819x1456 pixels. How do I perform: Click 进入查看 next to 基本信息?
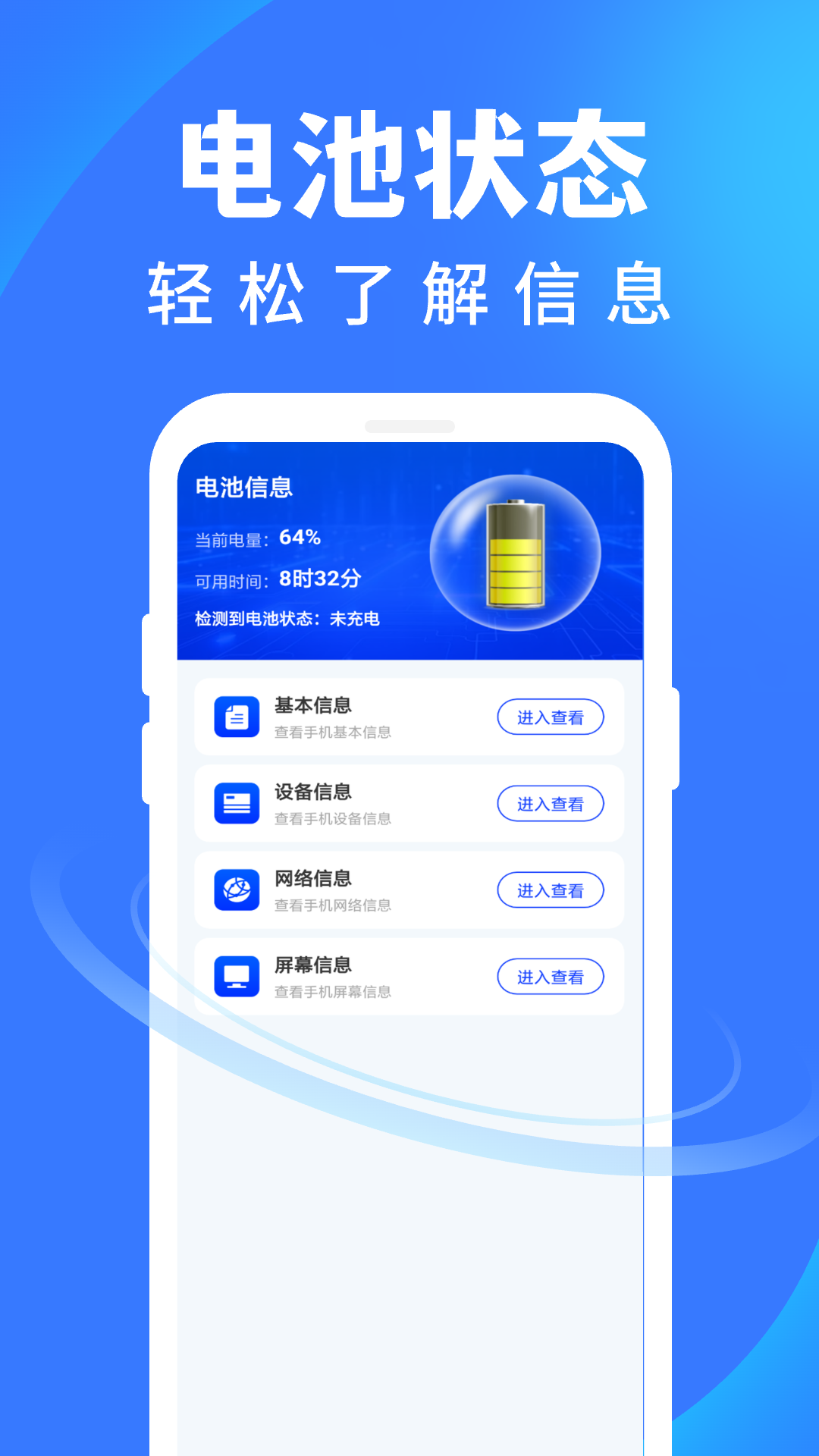[x=551, y=716]
